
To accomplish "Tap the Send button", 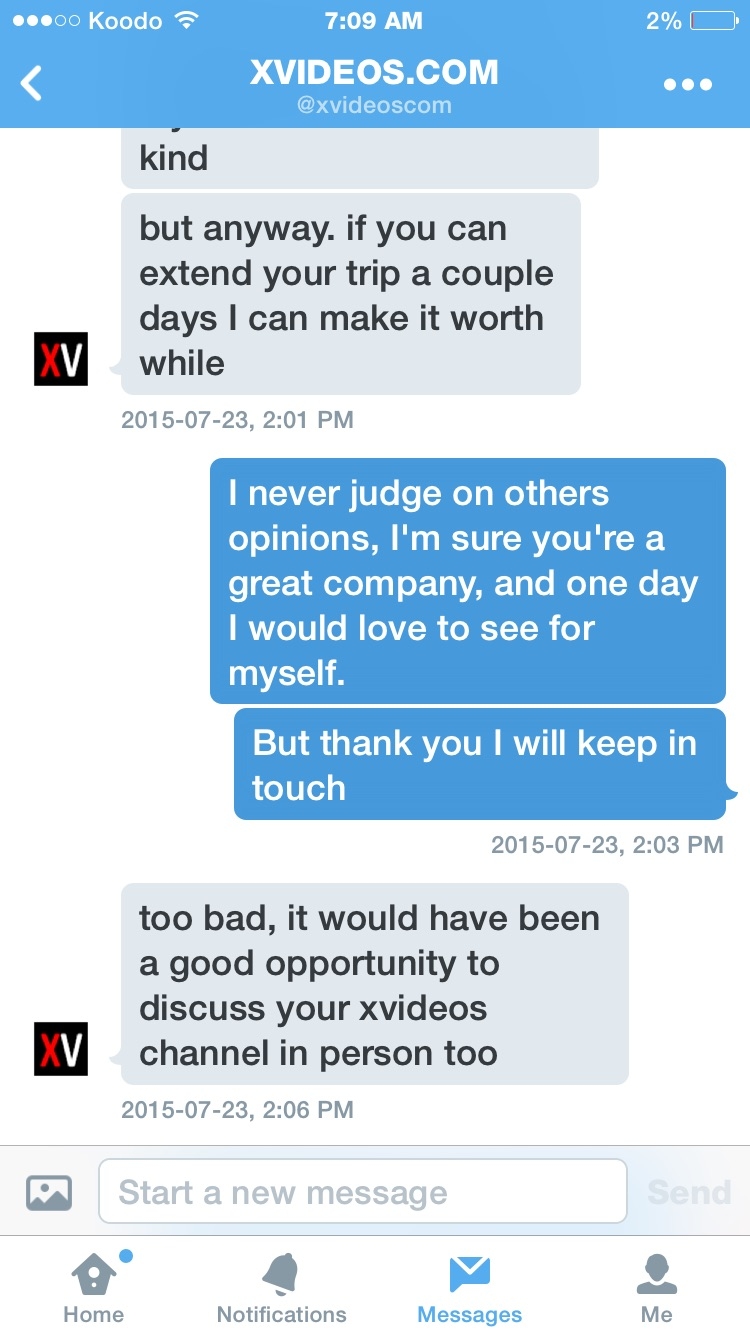I will coord(689,1191).
